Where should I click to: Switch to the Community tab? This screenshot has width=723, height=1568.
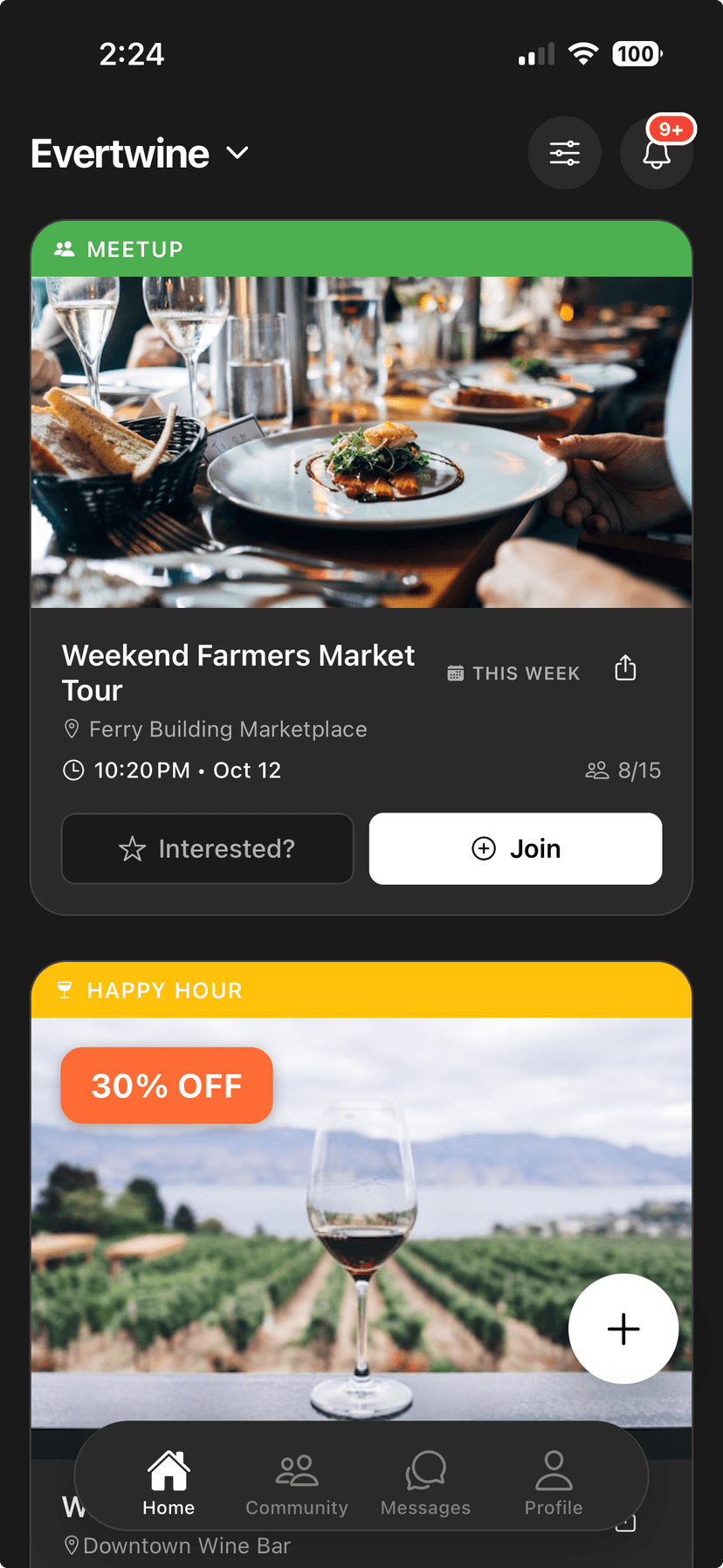click(296, 1483)
